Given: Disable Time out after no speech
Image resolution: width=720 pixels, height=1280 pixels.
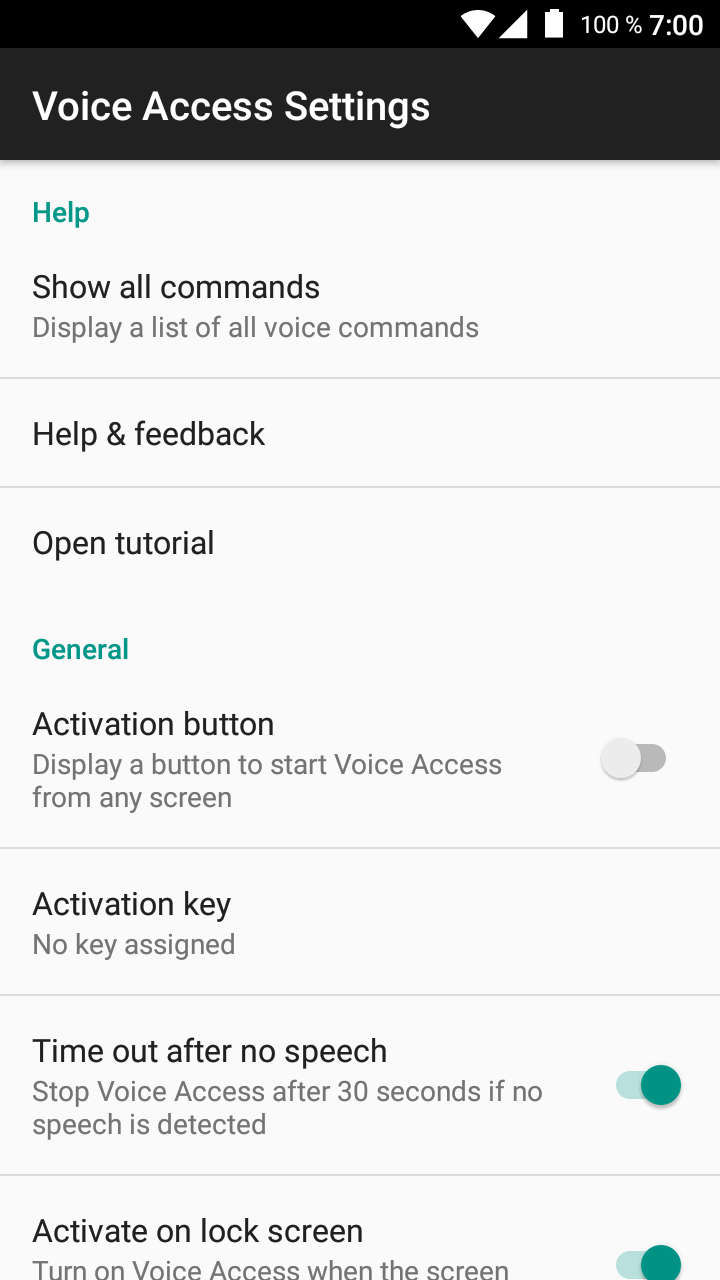Looking at the screenshot, I should (x=648, y=1085).
